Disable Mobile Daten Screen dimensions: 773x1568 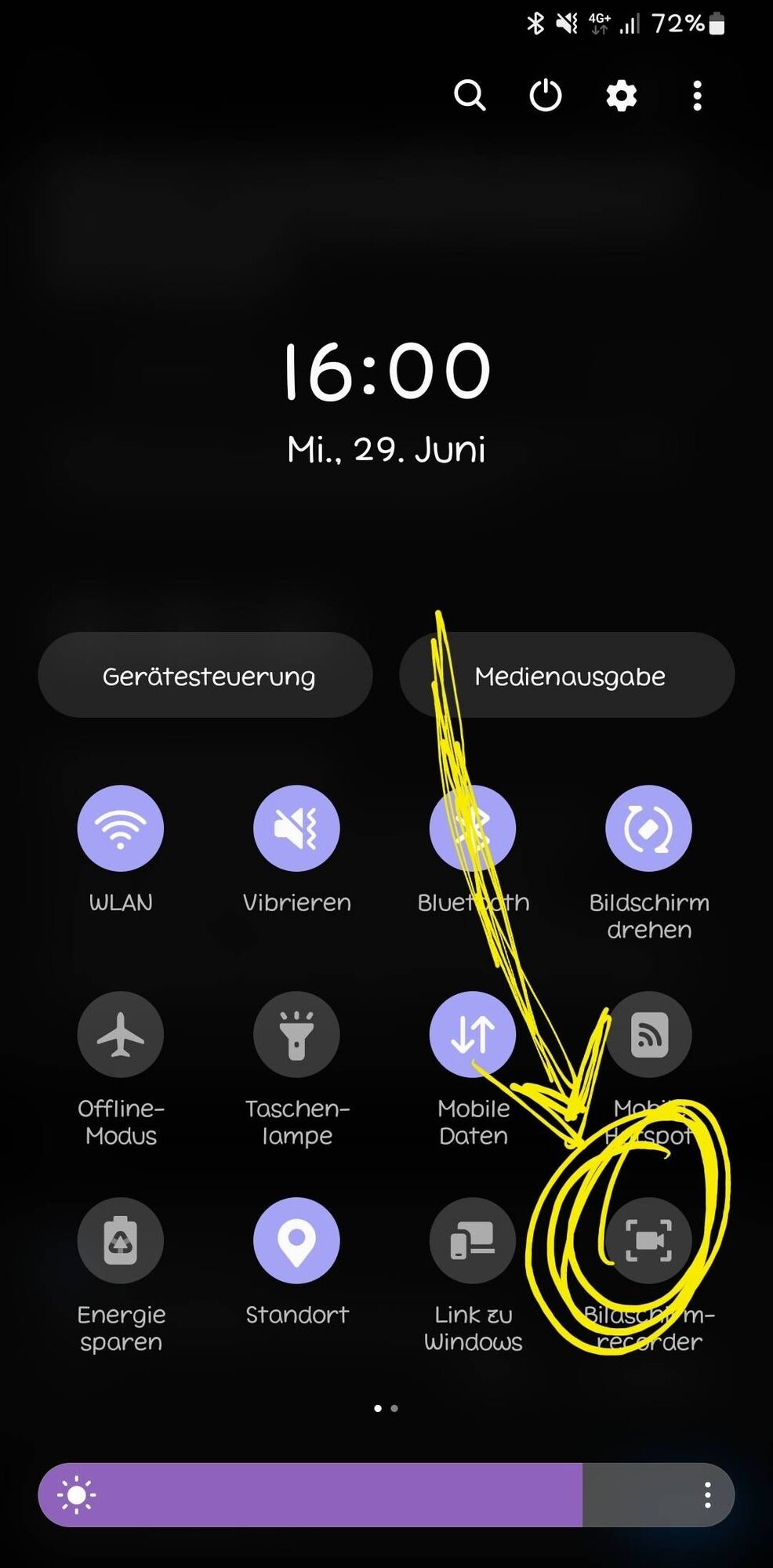coord(473,1034)
